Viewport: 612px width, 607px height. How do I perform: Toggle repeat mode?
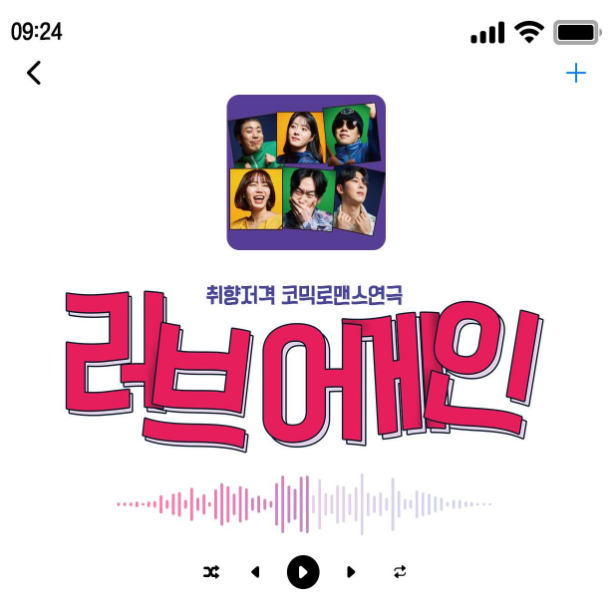[x=400, y=572]
